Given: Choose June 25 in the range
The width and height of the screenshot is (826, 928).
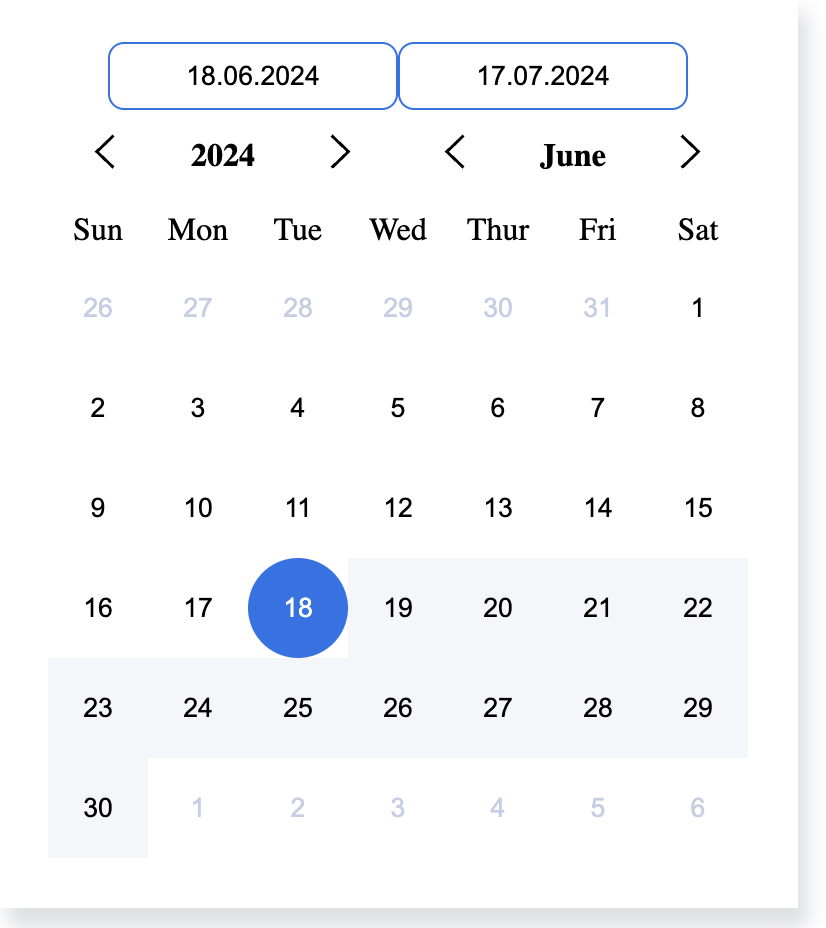Looking at the screenshot, I should pyautogui.click(x=298, y=708).
